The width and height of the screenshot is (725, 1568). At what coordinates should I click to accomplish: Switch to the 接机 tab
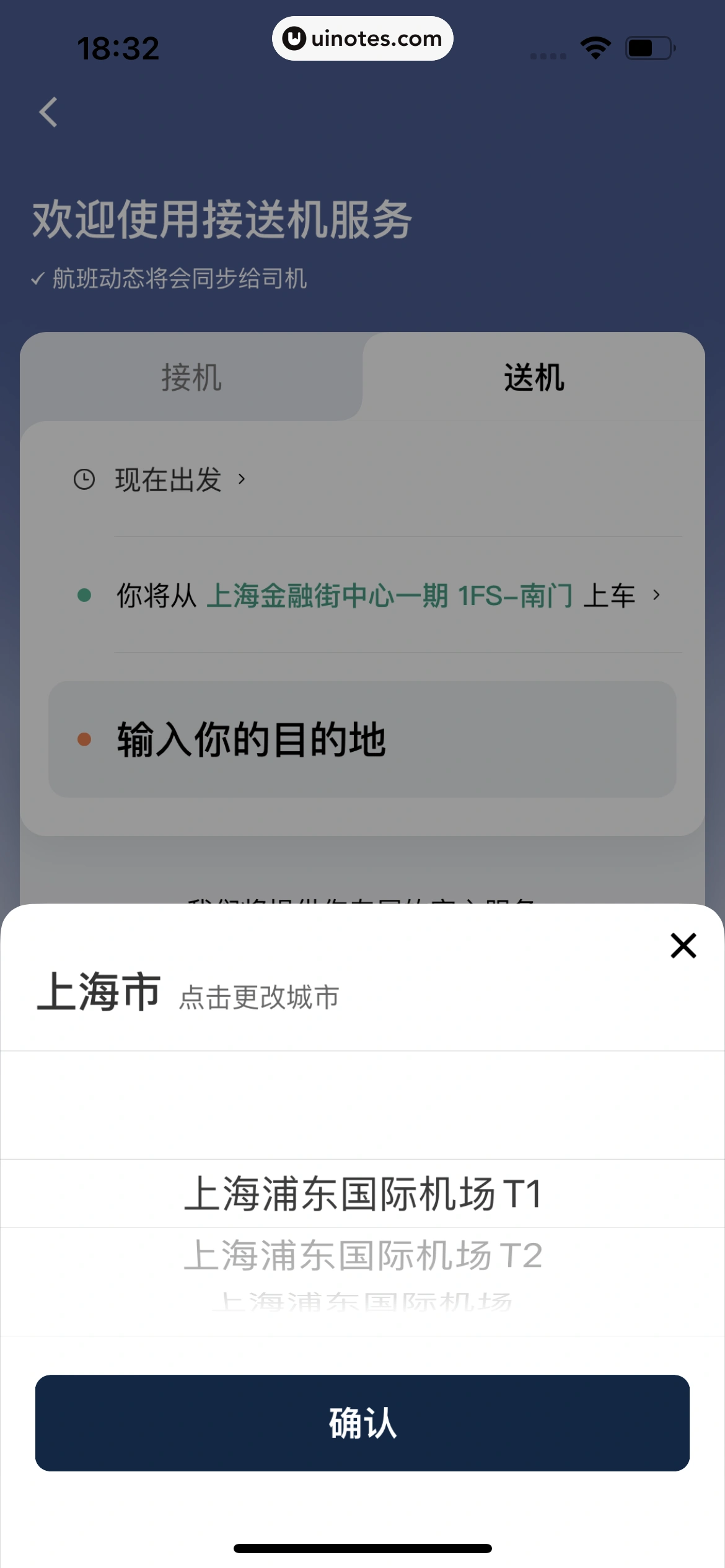click(x=191, y=377)
